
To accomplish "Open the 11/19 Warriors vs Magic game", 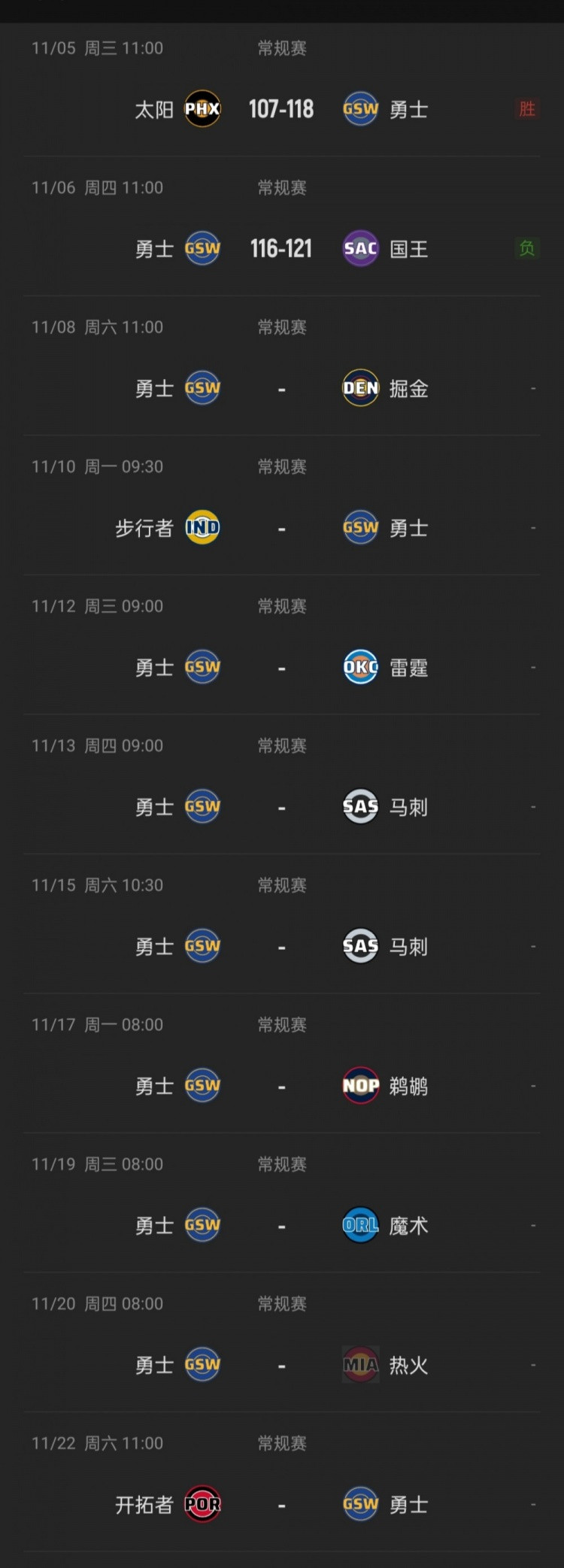I will click(282, 1203).
